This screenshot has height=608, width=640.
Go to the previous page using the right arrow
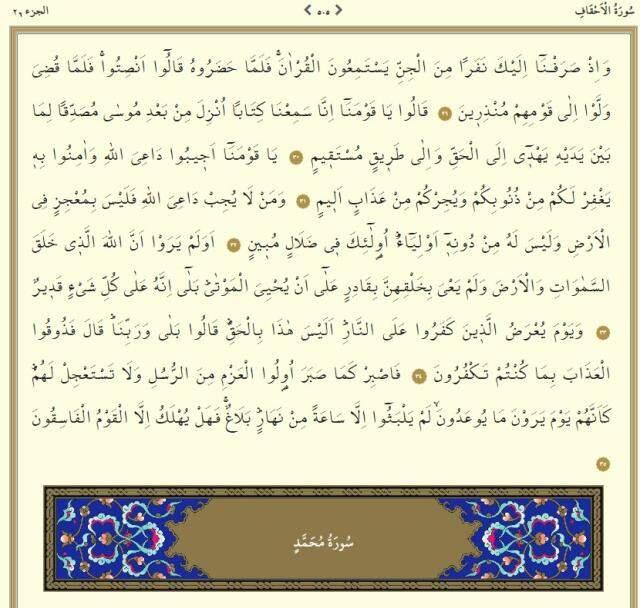coord(338,10)
